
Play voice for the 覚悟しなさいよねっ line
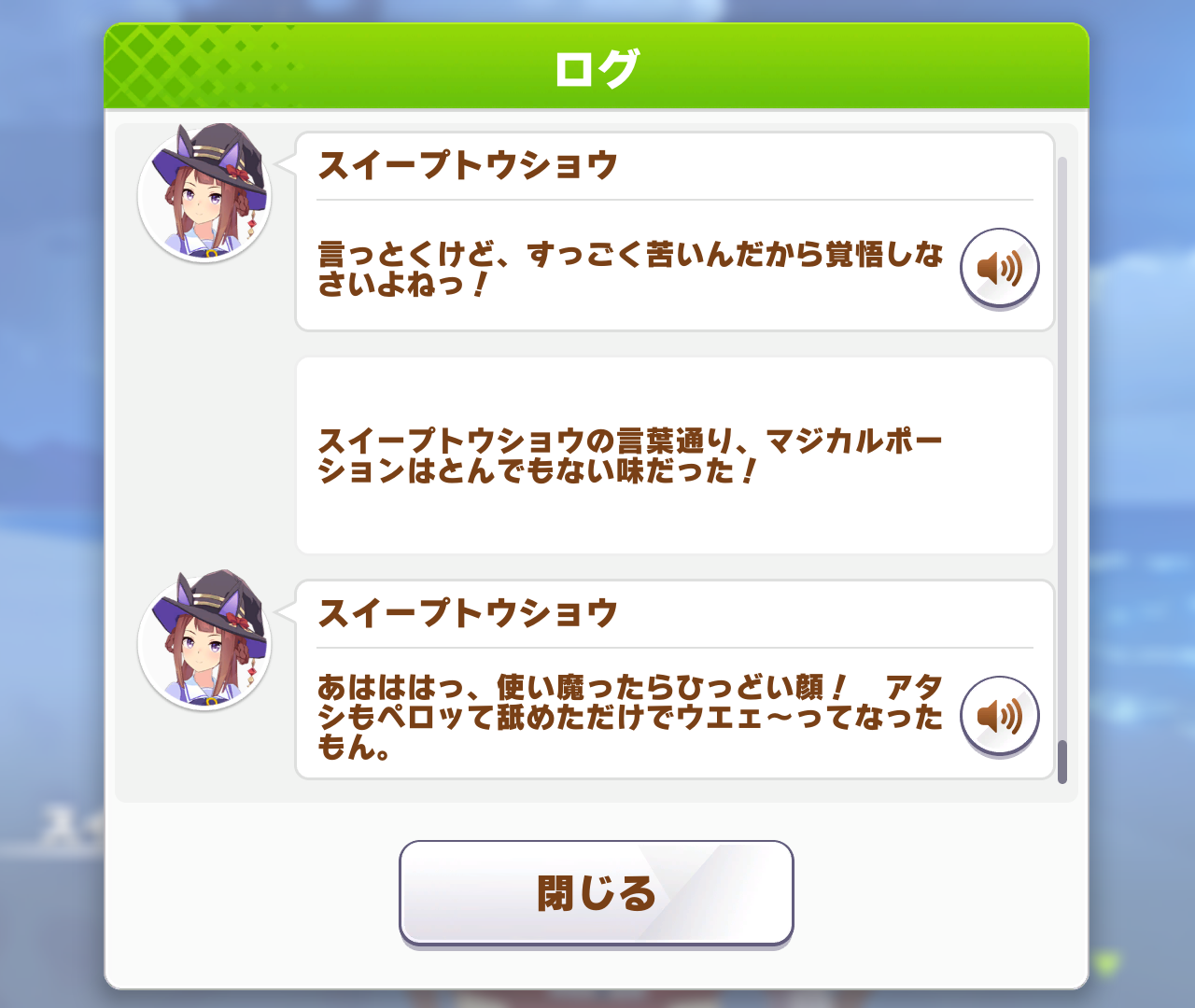(1000, 268)
